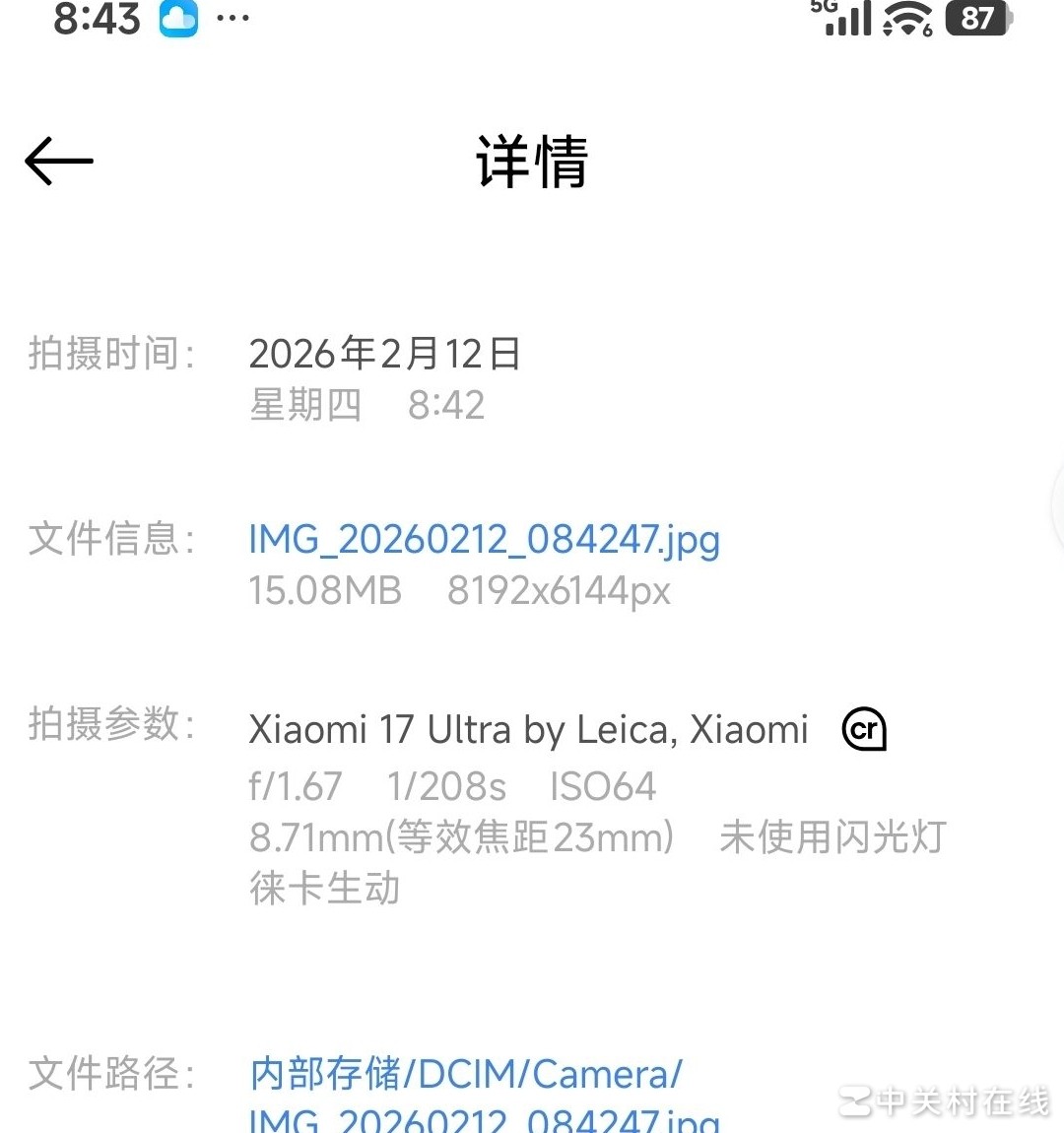Open the content credentials cr icon
This screenshot has height=1133, width=1064.
(x=864, y=730)
